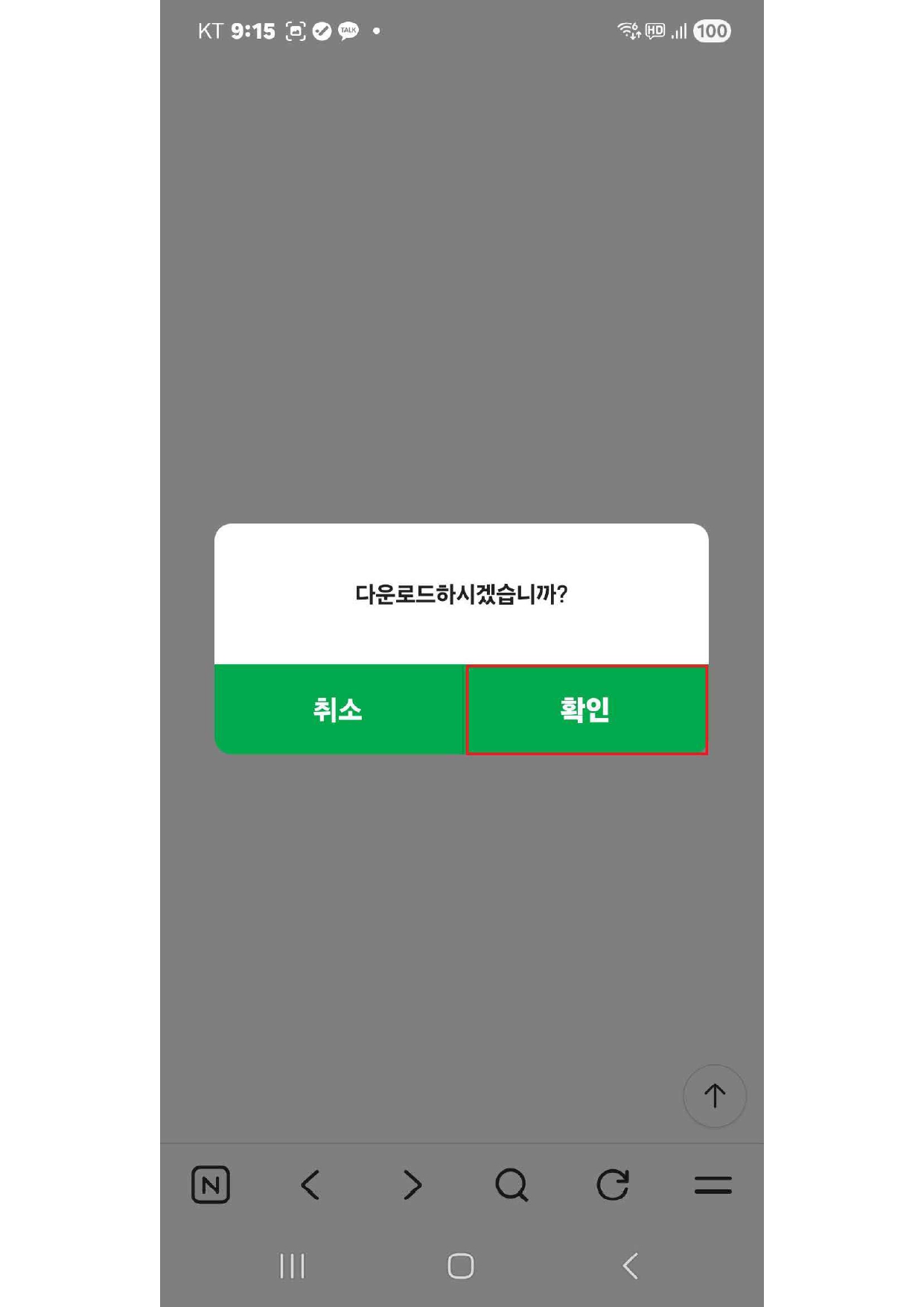Viewport: 924px width, 1307px height.
Task: Go to the phone home screen
Action: (461, 1265)
